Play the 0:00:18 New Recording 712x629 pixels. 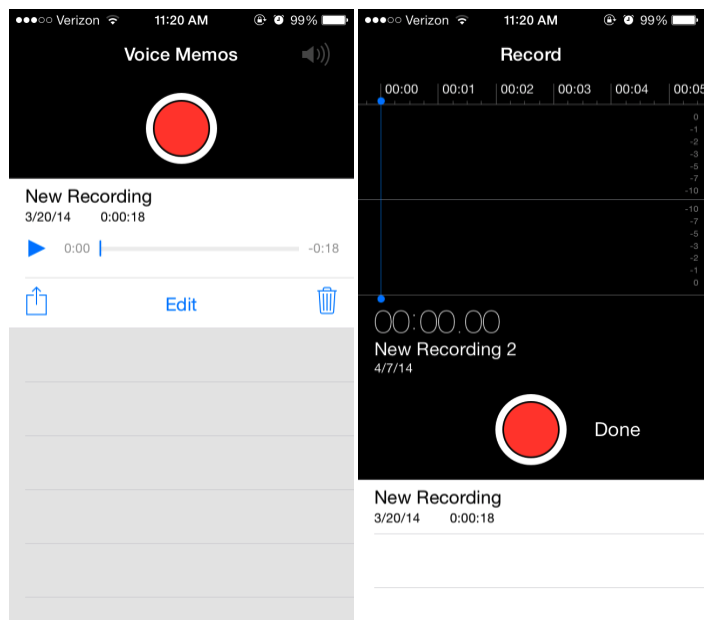click(x=36, y=248)
